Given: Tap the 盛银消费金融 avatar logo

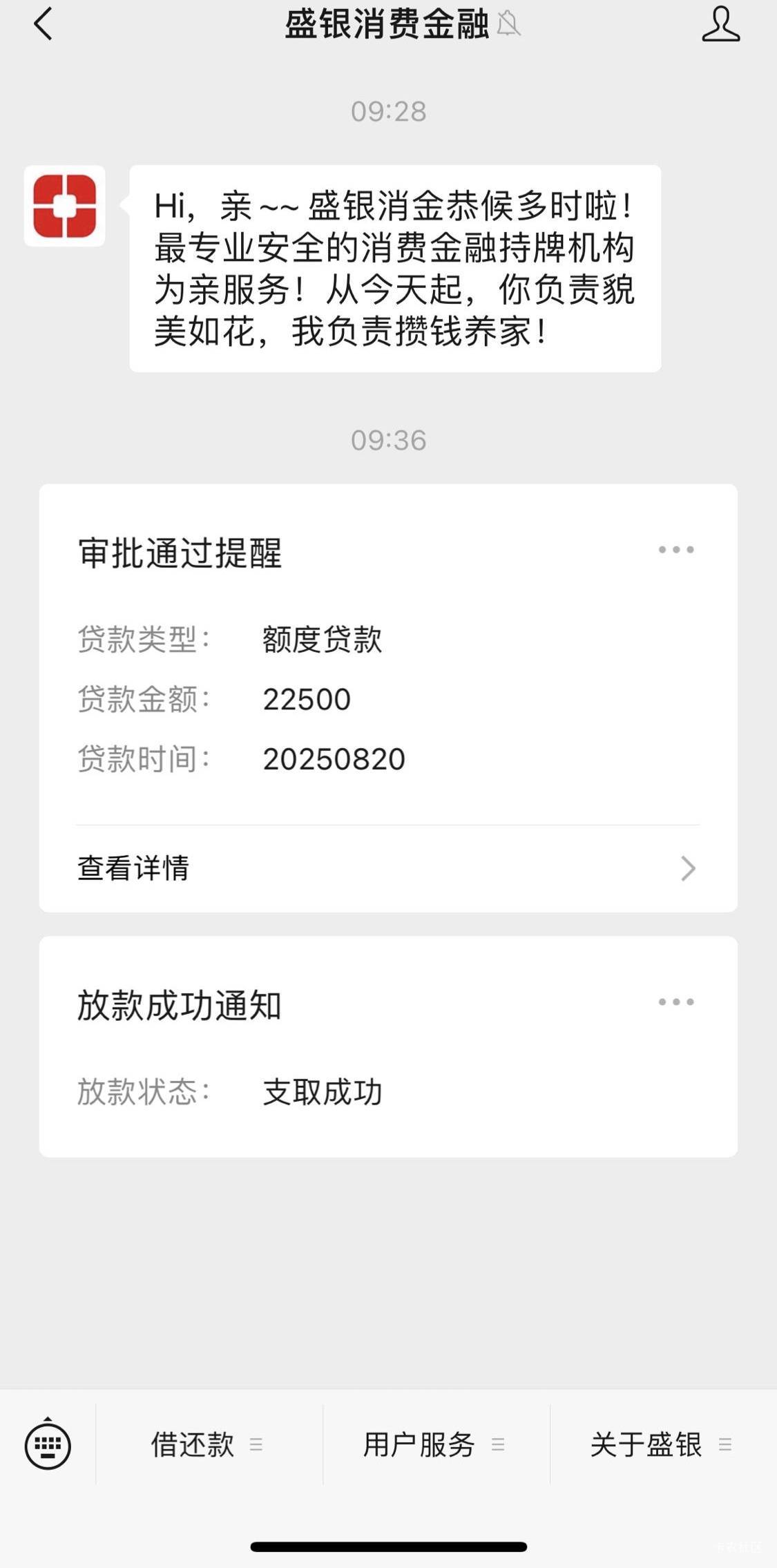Looking at the screenshot, I should (x=65, y=206).
